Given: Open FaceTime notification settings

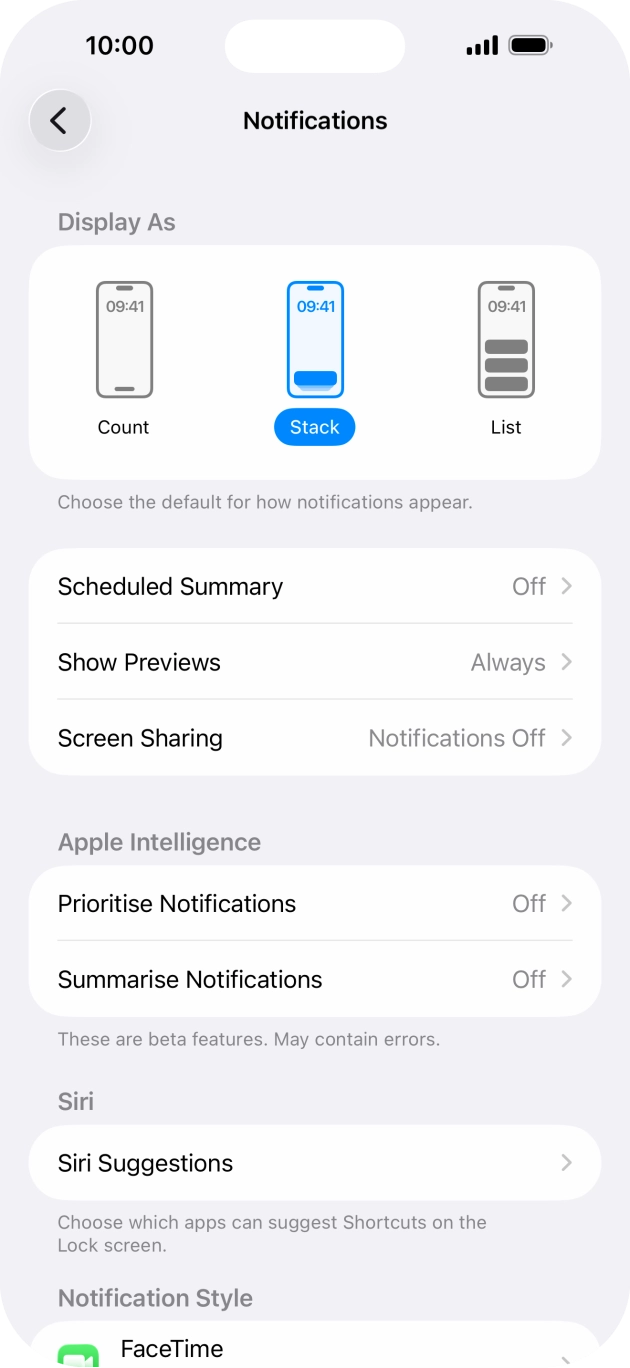Looking at the screenshot, I should coord(315,1348).
